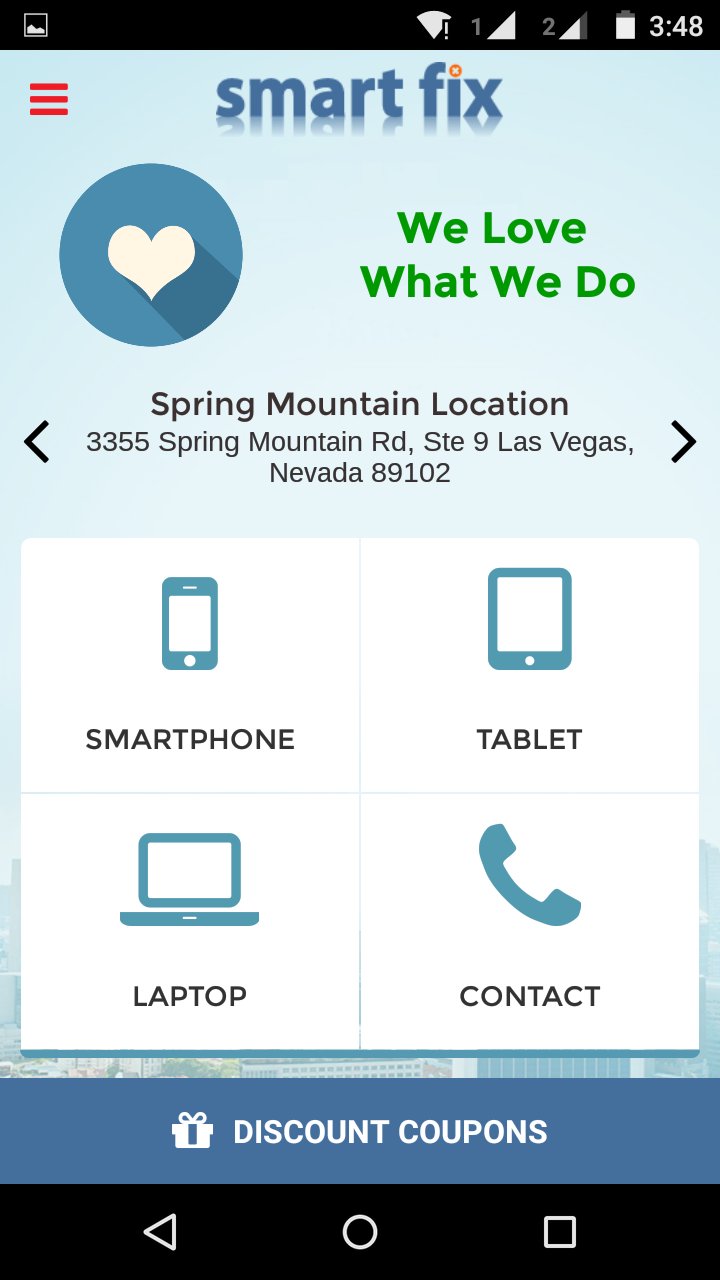Select the Smartphone repair icon
Viewport: 720px width, 1280px height.
click(189, 620)
